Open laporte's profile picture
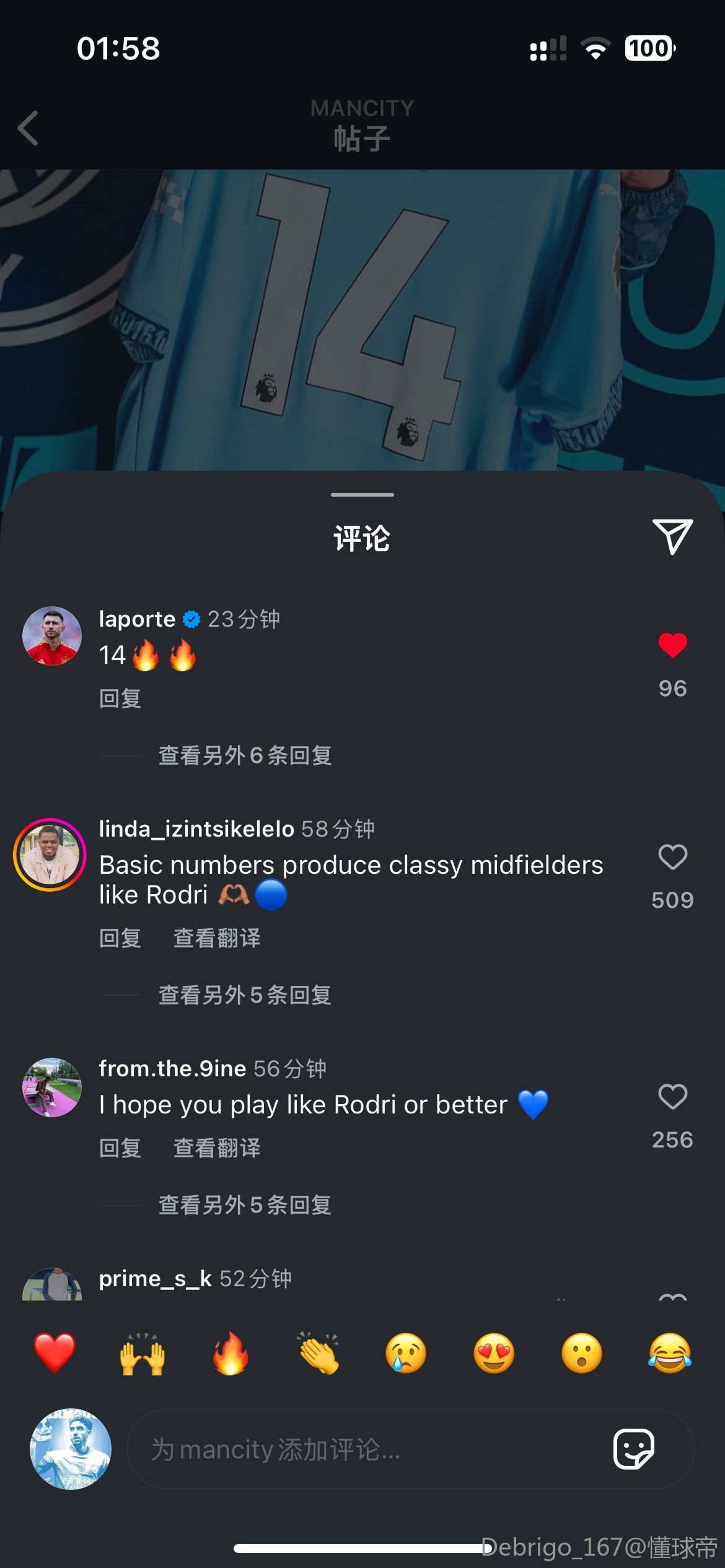Viewport: 725px width, 1568px height. click(x=52, y=636)
